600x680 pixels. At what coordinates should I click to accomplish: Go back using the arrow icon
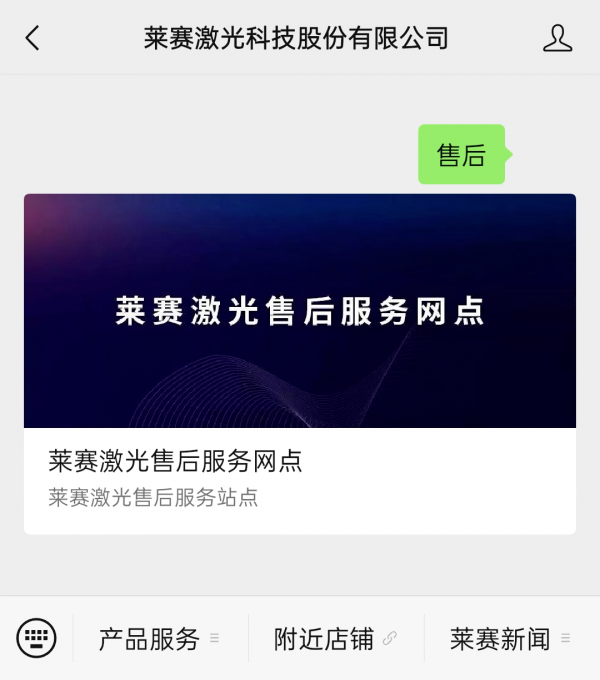pyautogui.click(x=33, y=38)
